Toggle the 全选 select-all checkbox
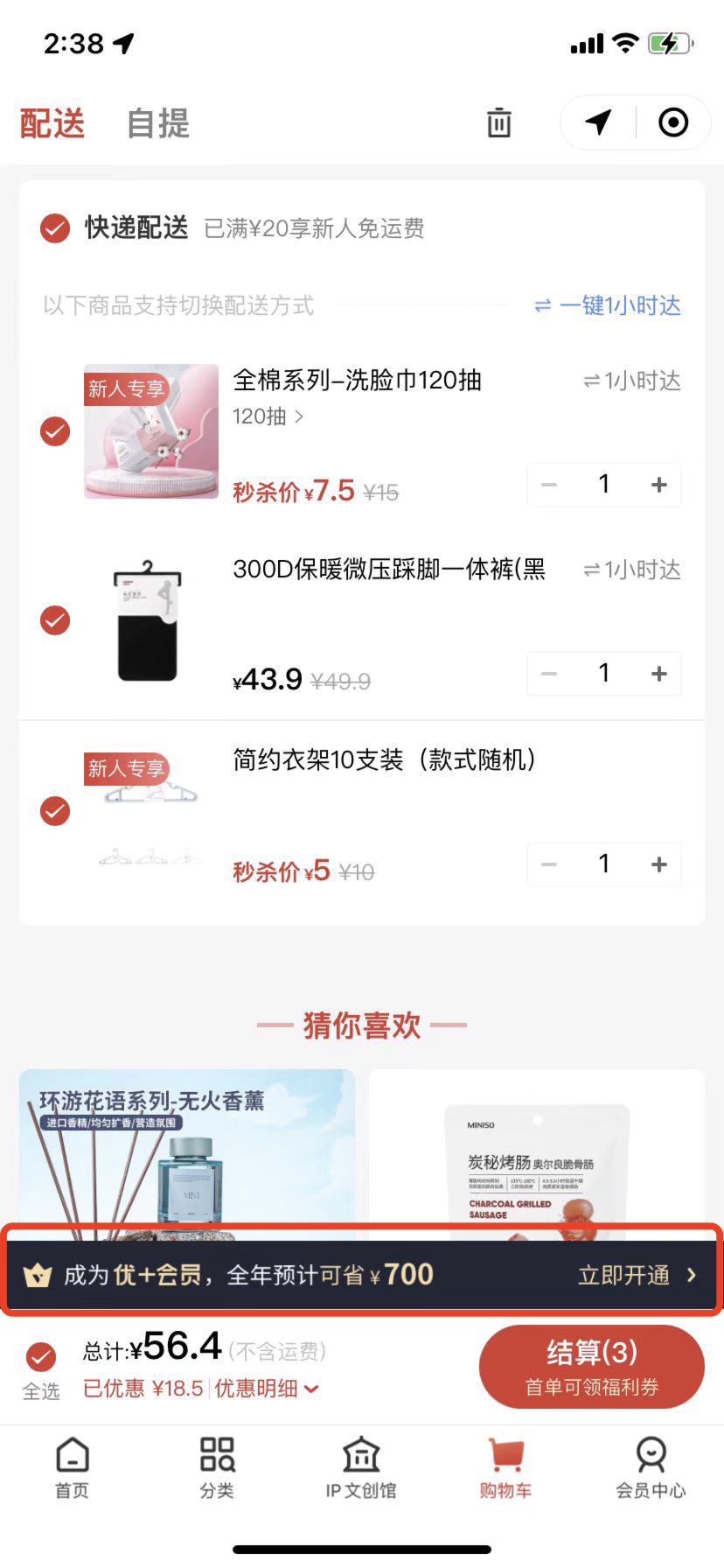This screenshot has width=724, height=1568. coord(41,1358)
